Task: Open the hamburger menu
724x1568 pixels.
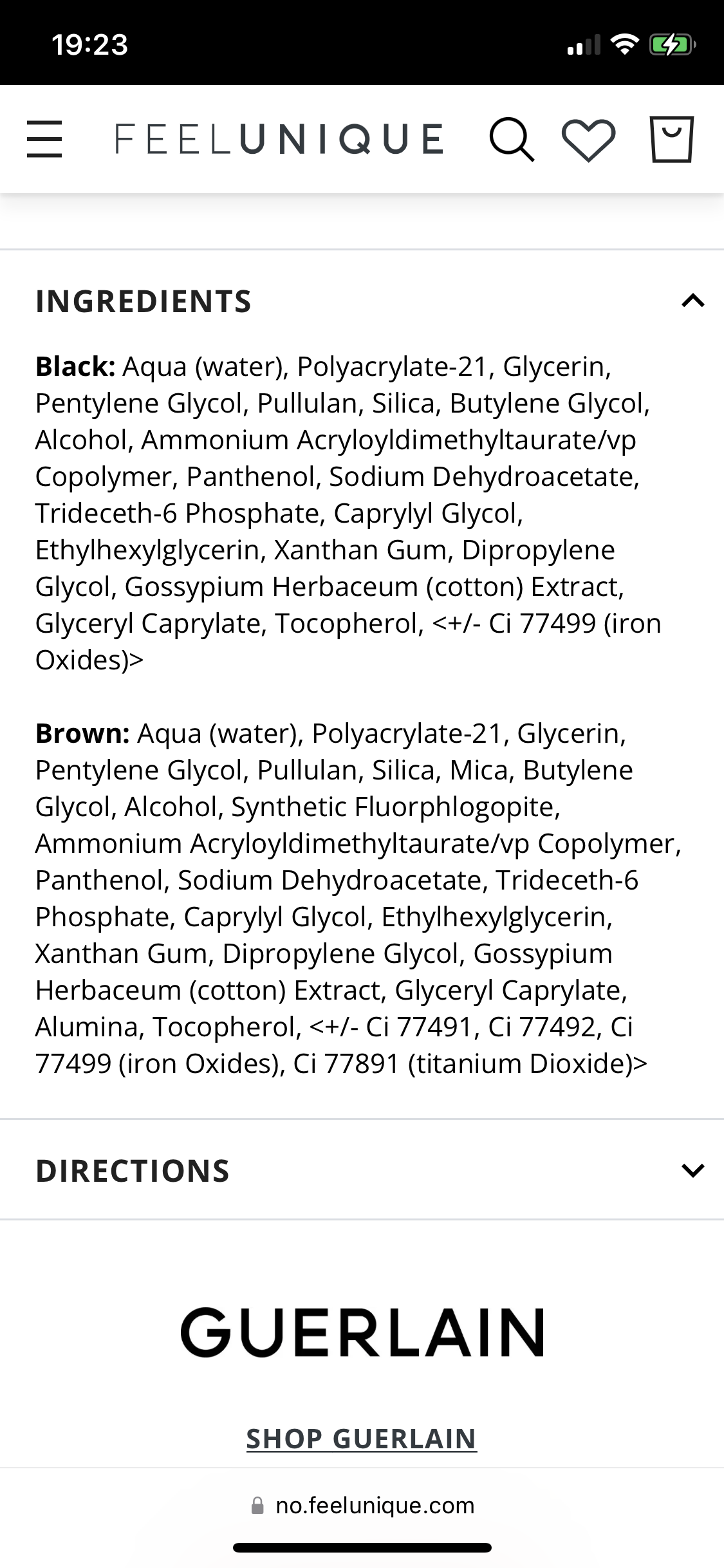Action: click(44, 139)
